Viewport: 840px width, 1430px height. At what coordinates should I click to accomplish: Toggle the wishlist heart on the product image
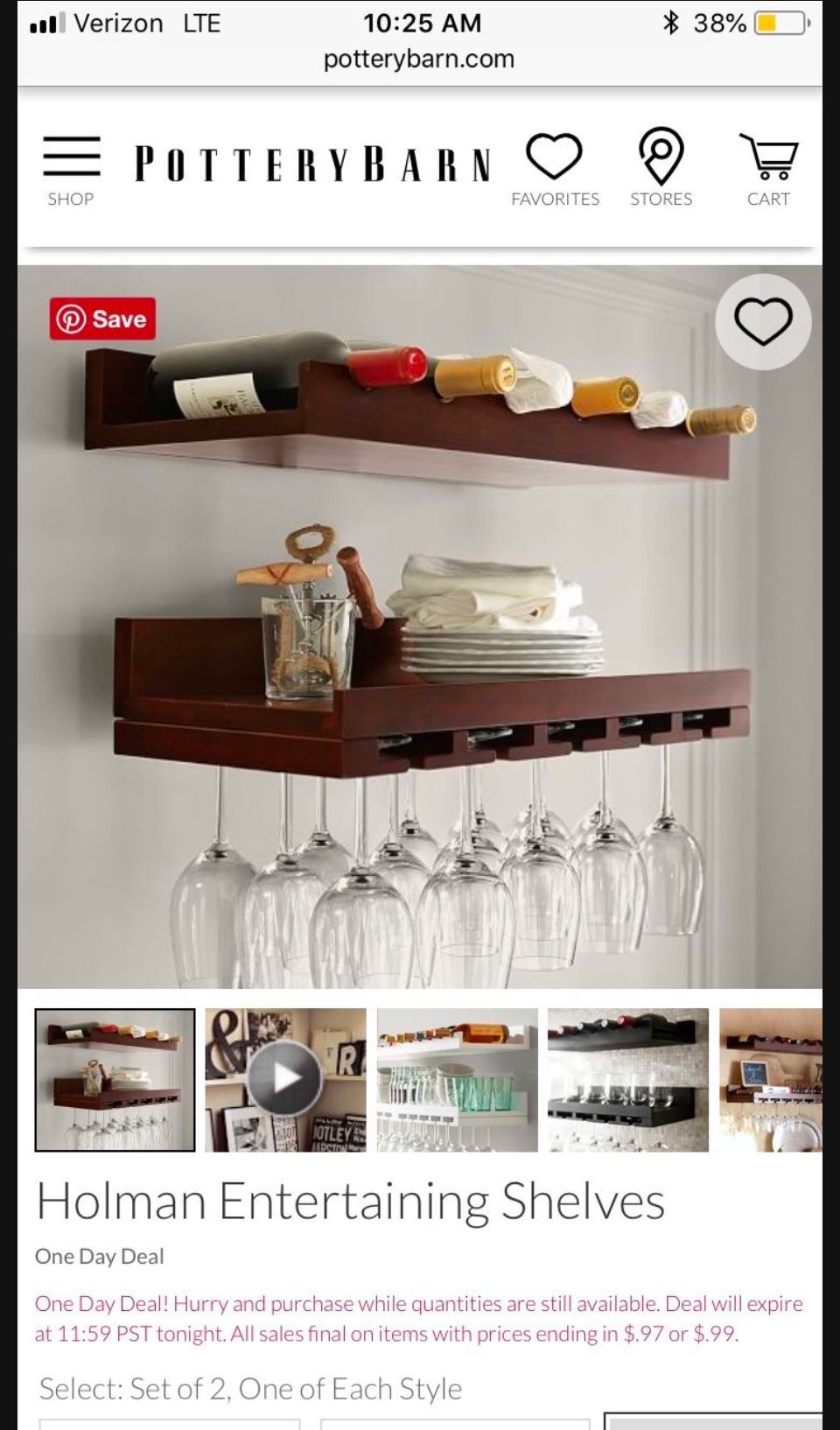tap(763, 324)
